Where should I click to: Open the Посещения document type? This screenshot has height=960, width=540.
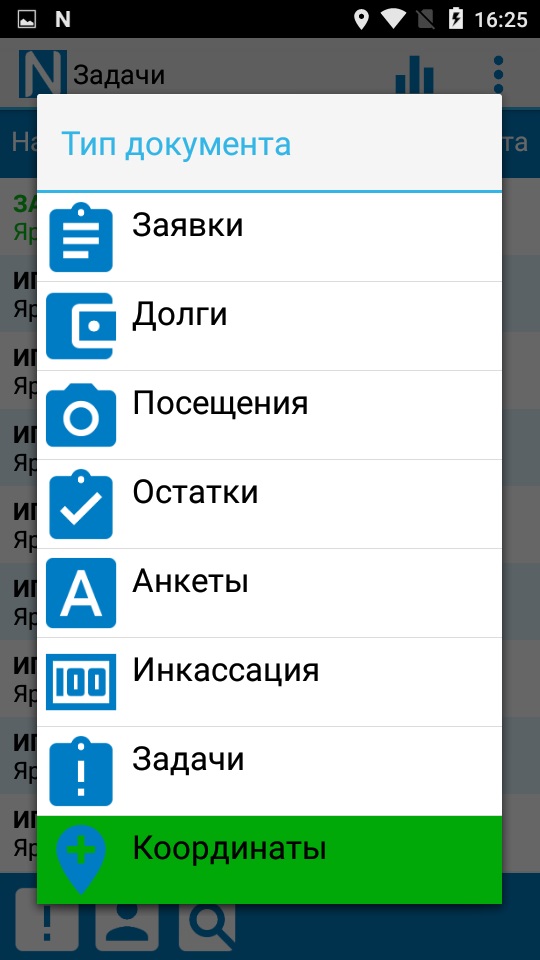[x=269, y=415]
